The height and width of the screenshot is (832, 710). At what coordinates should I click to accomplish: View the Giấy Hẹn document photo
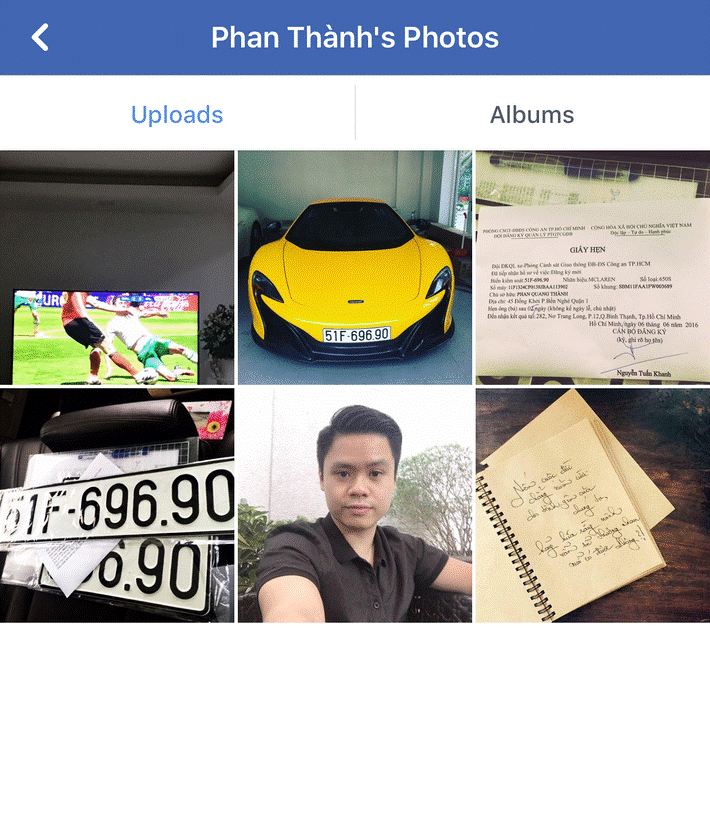tap(592, 267)
